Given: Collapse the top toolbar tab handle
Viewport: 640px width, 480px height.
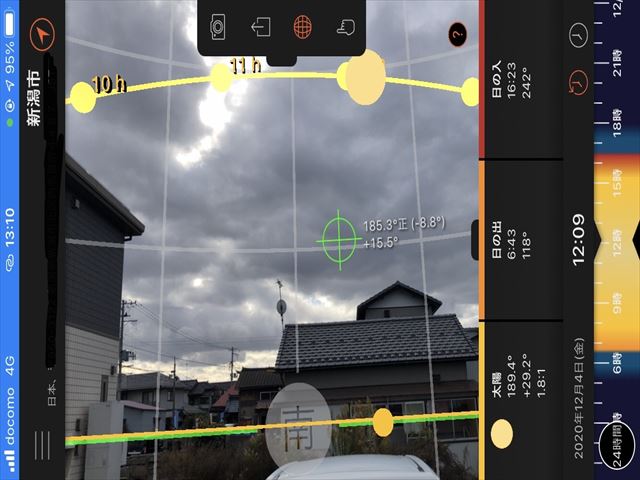Looking at the screenshot, I should pyautogui.click(x=283, y=59).
